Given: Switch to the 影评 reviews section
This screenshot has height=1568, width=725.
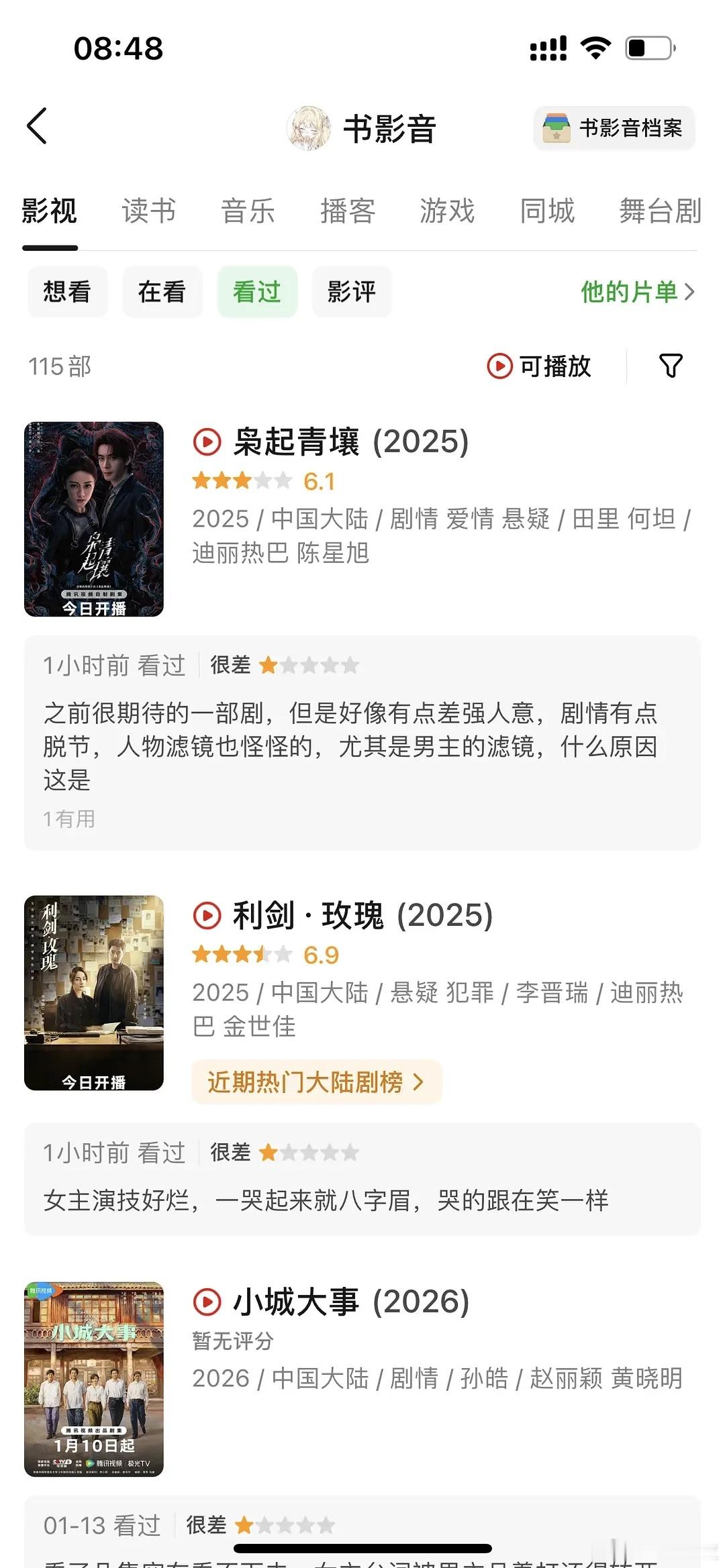Looking at the screenshot, I should (352, 291).
